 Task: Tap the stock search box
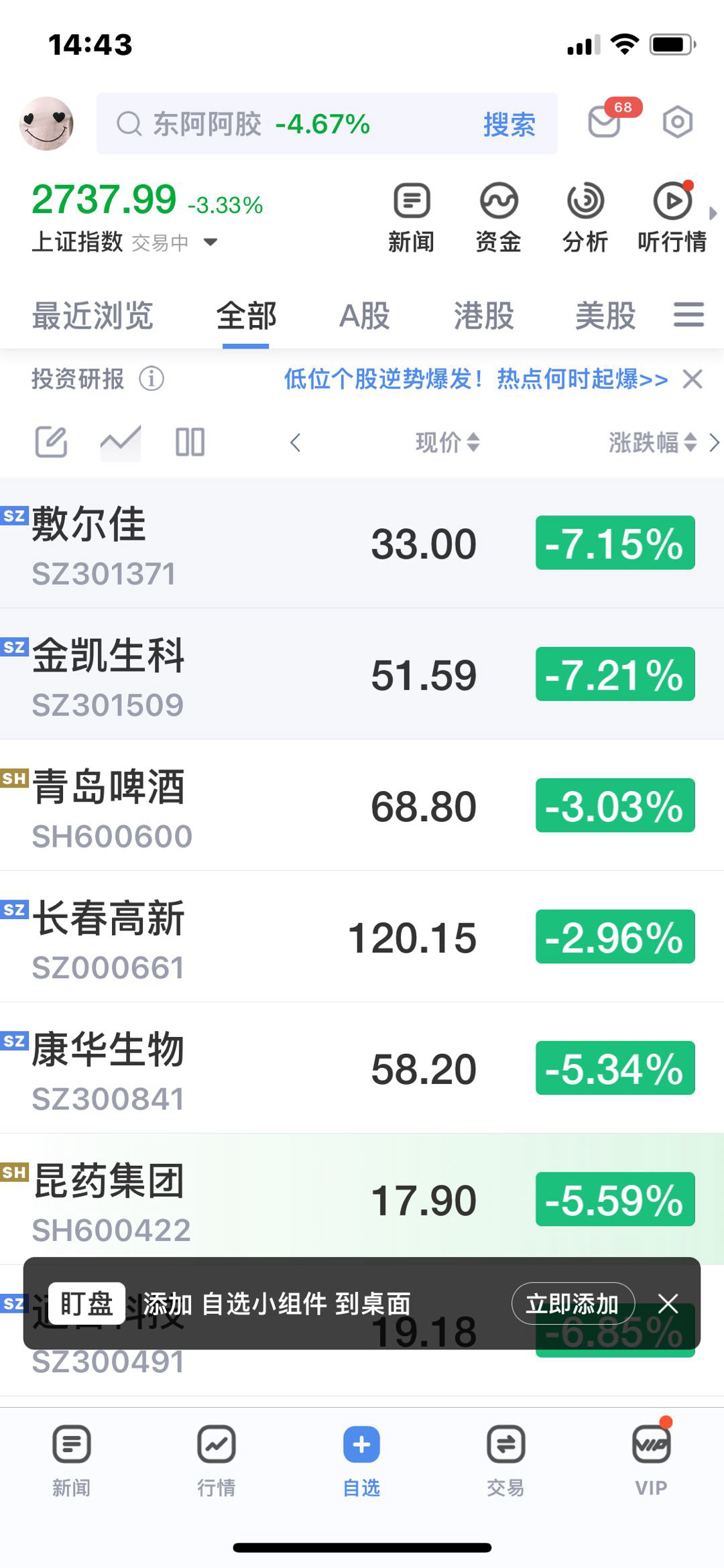click(x=295, y=124)
